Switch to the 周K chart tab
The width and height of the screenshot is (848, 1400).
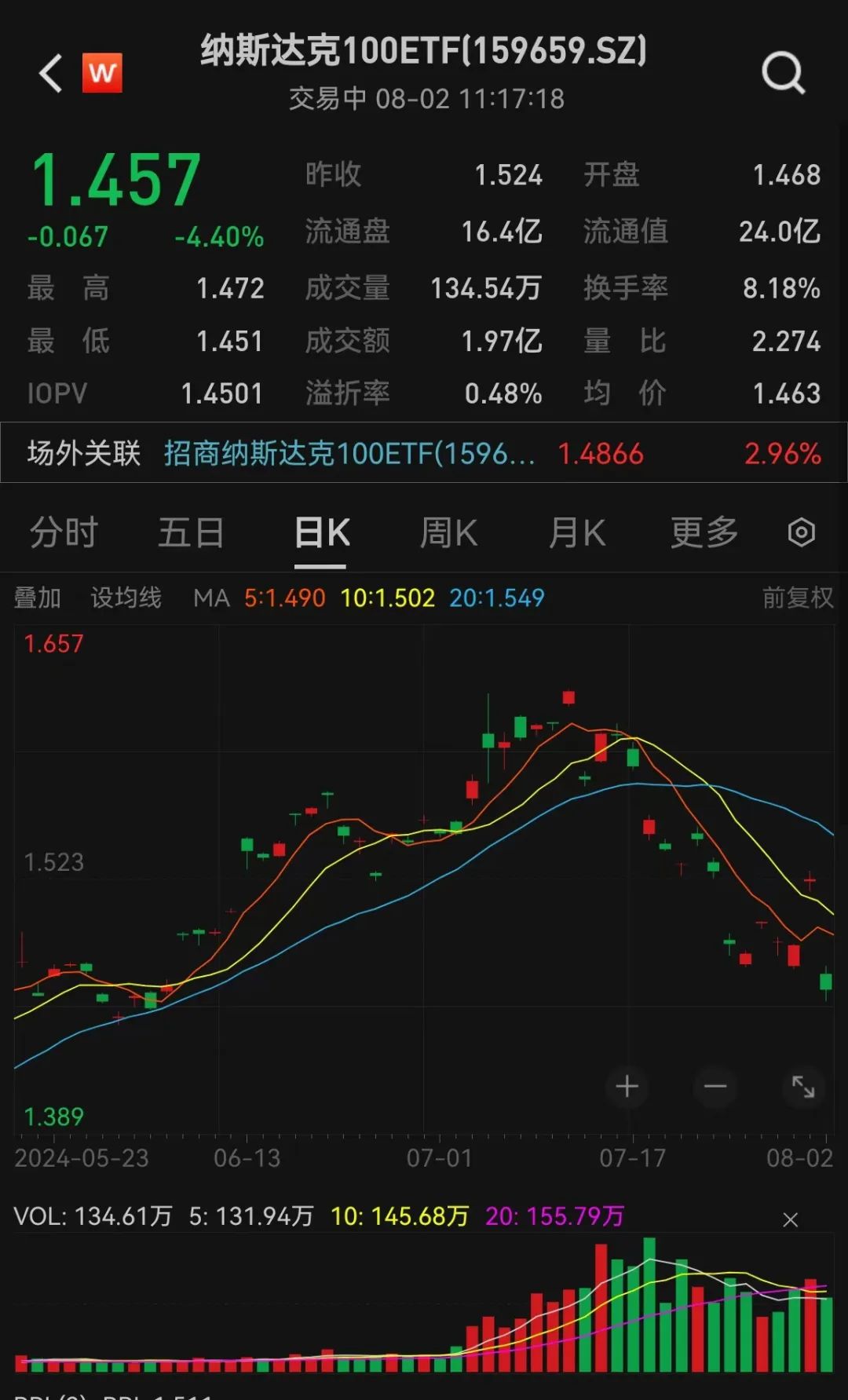tap(448, 532)
